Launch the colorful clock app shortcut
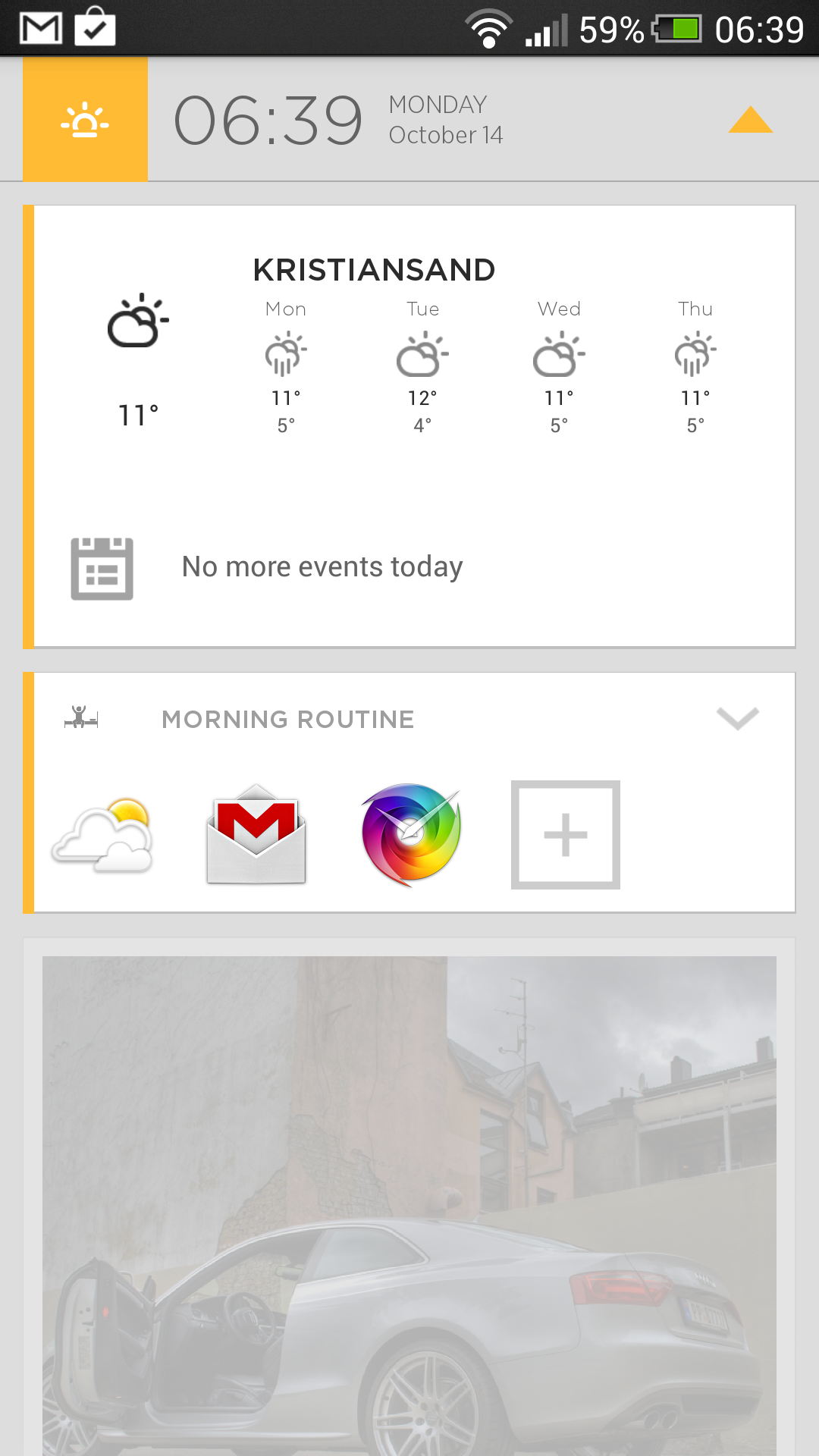Screen dimensions: 819x1456 (411, 834)
